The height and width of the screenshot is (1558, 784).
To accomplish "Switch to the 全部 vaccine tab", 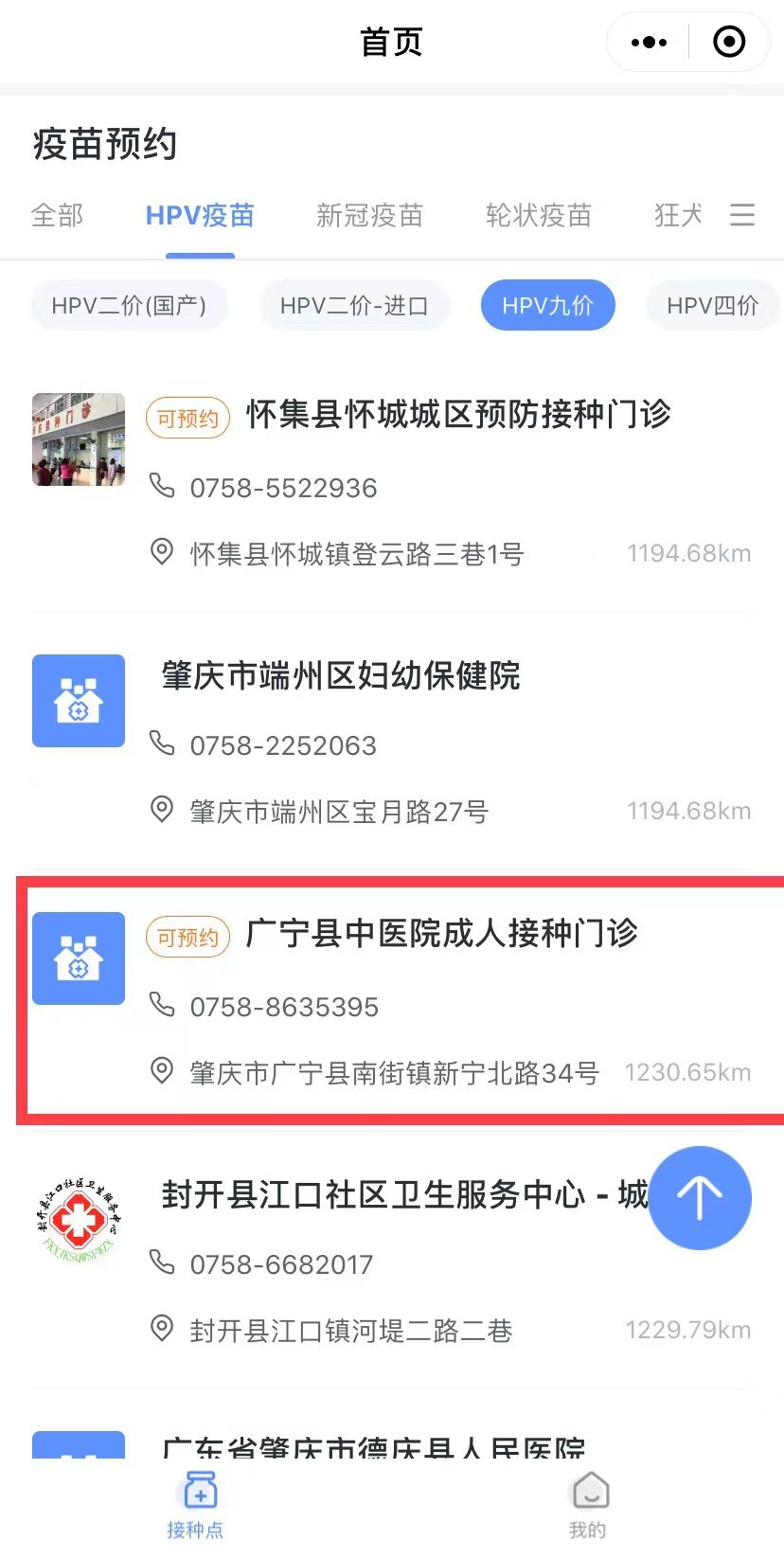I will coord(58,216).
